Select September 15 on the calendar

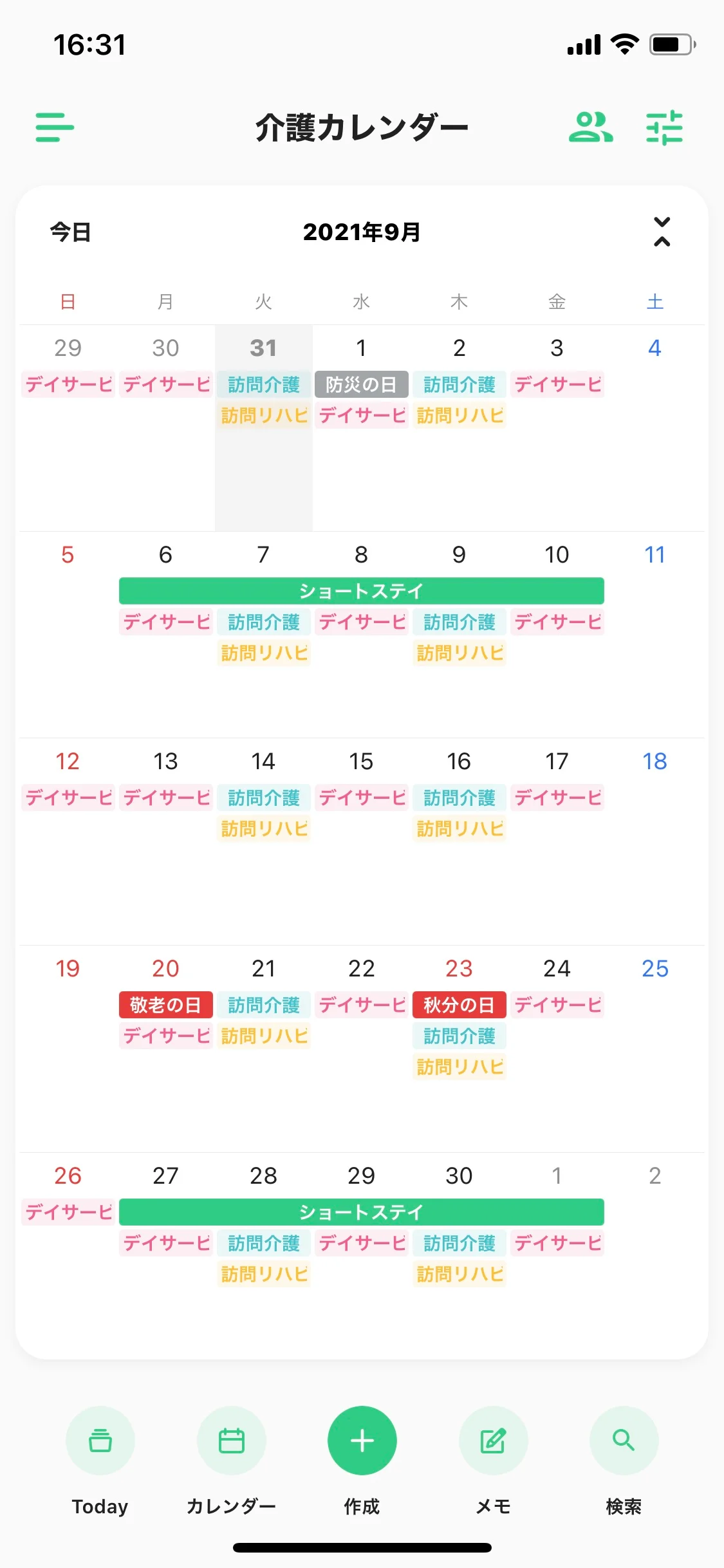(361, 762)
